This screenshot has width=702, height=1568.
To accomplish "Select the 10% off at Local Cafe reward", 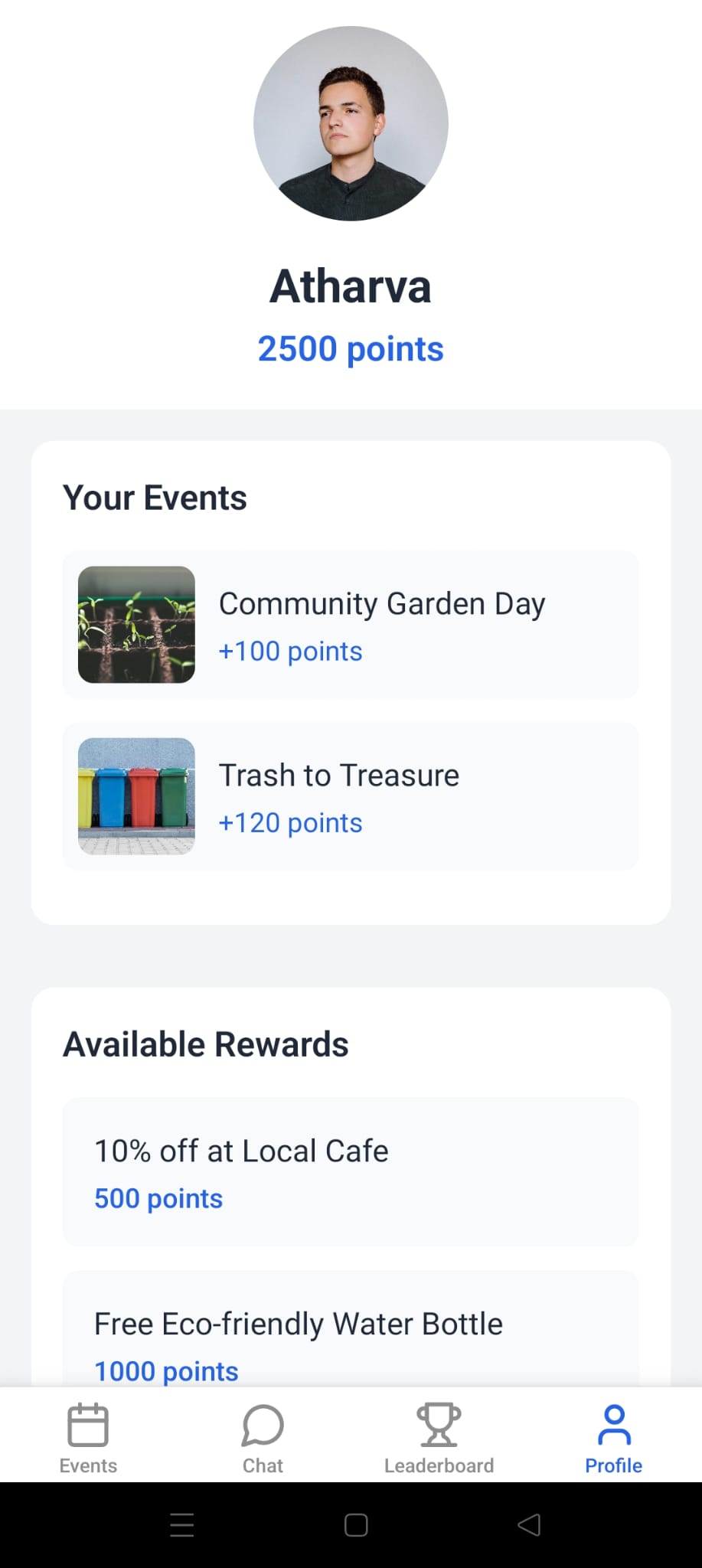I will pos(351,1172).
